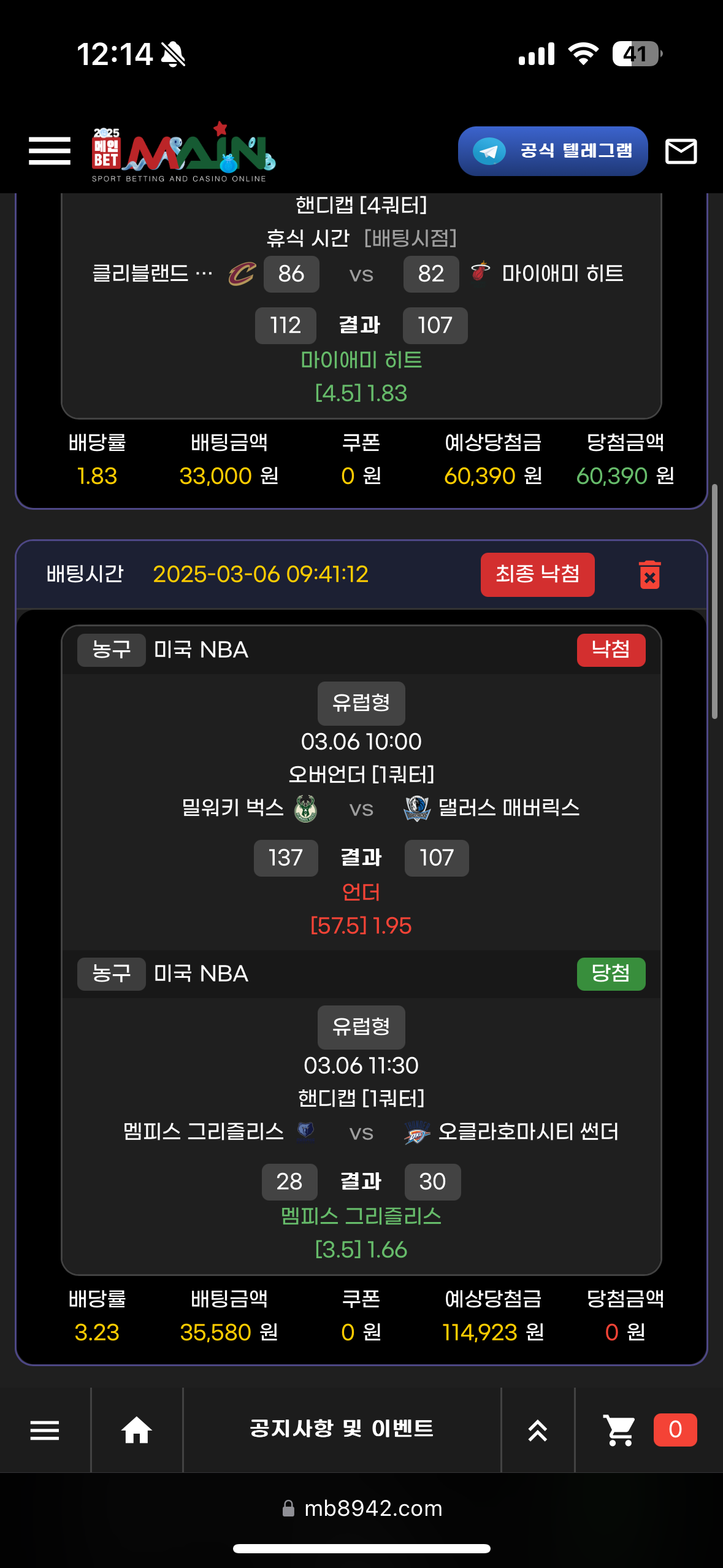Open the official Telegram channel button
Viewport: 723px width, 1568px height.
tap(553, 151)
